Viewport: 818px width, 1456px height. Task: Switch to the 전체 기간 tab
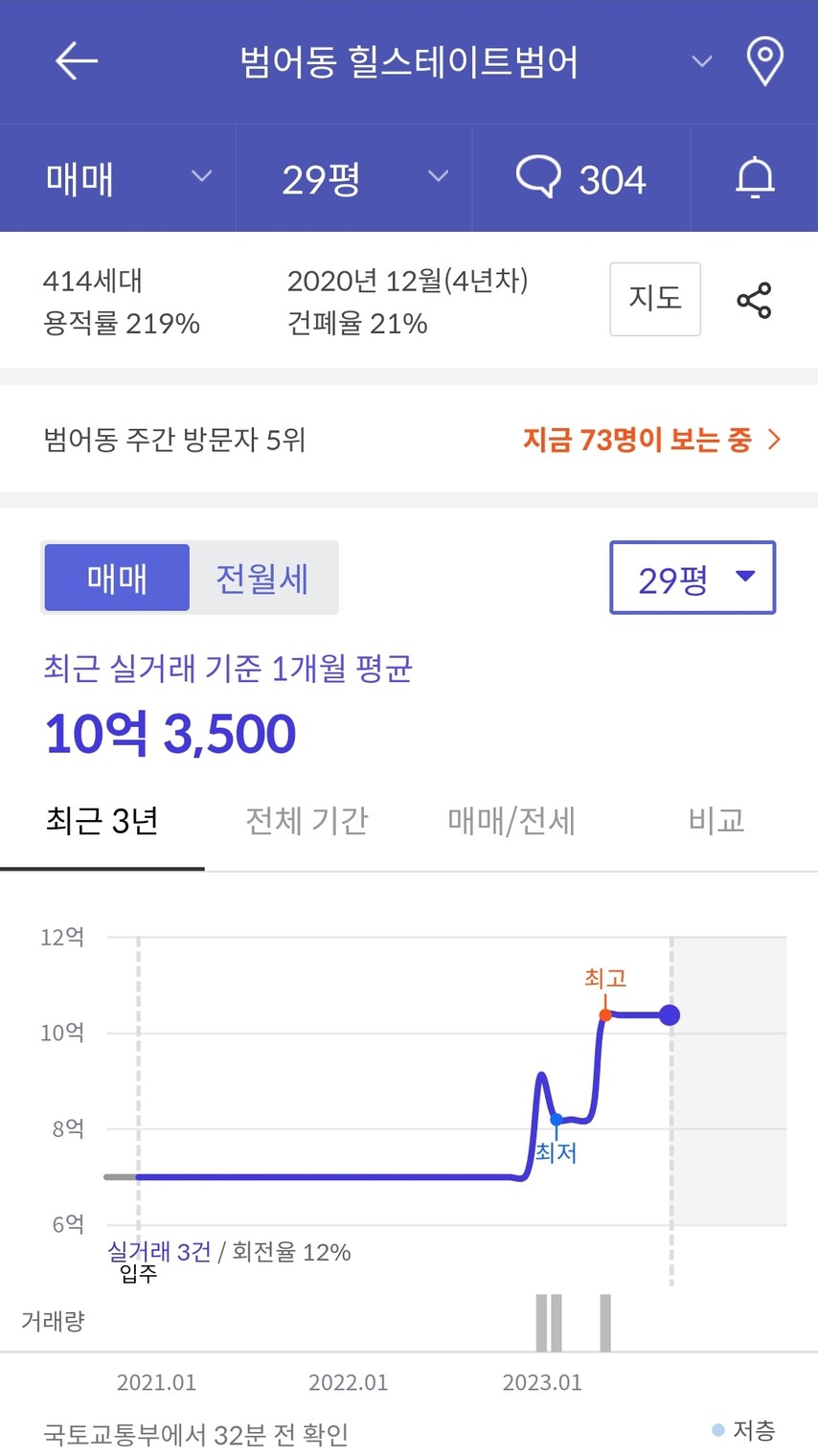(x=307, y=822)
